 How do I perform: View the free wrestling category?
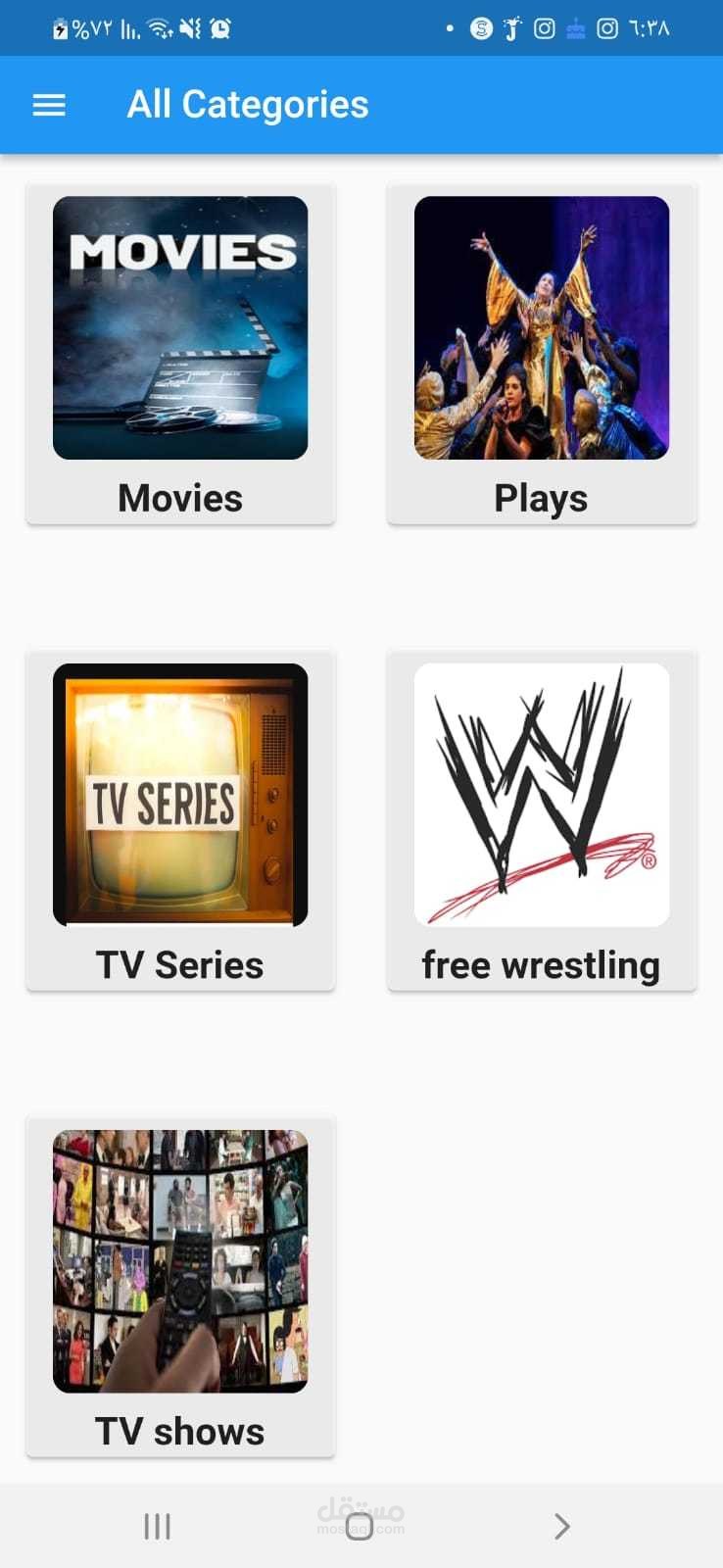click(541, 820)
